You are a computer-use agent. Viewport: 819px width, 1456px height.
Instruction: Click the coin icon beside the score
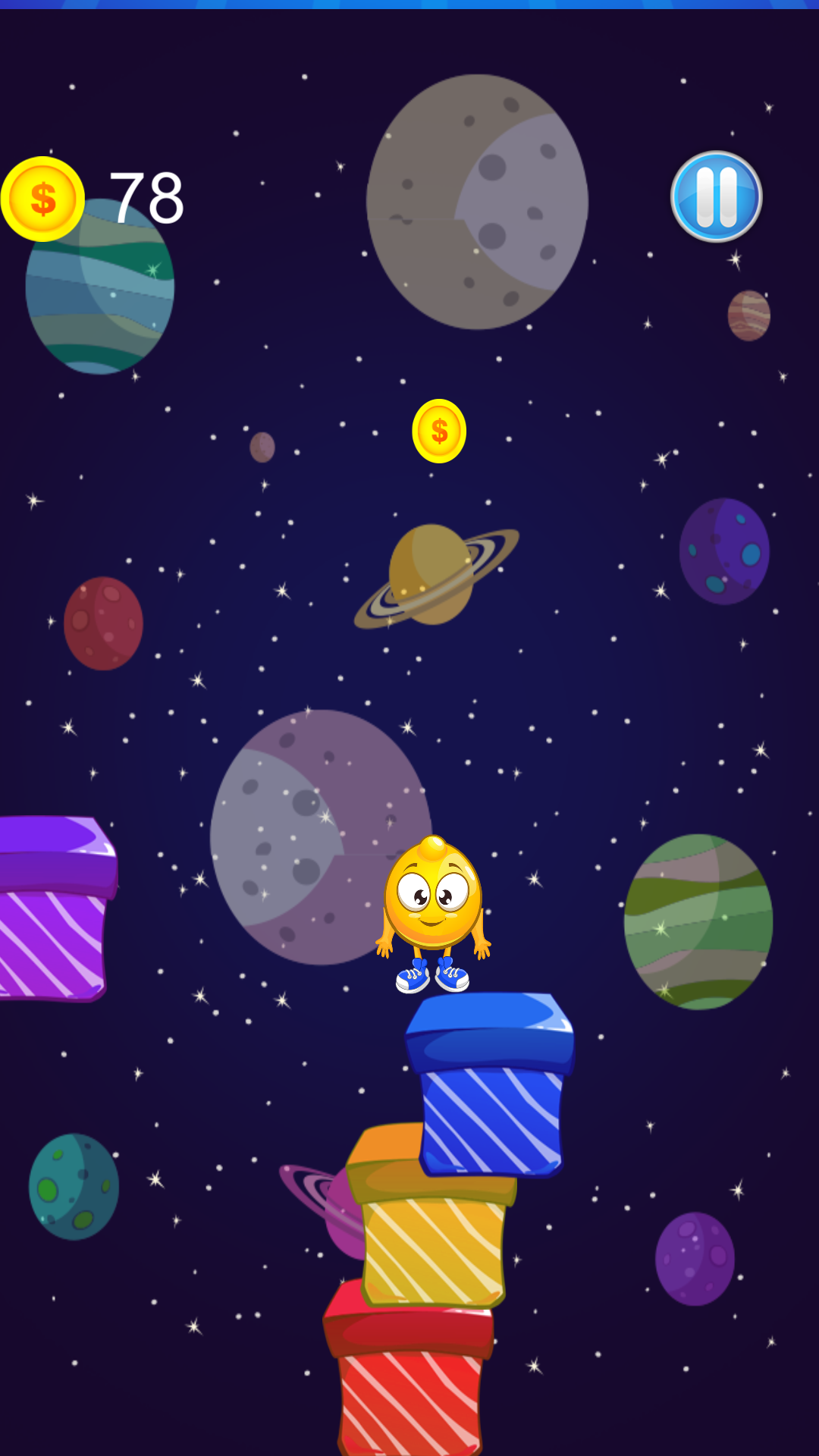[x=42, y=197]
